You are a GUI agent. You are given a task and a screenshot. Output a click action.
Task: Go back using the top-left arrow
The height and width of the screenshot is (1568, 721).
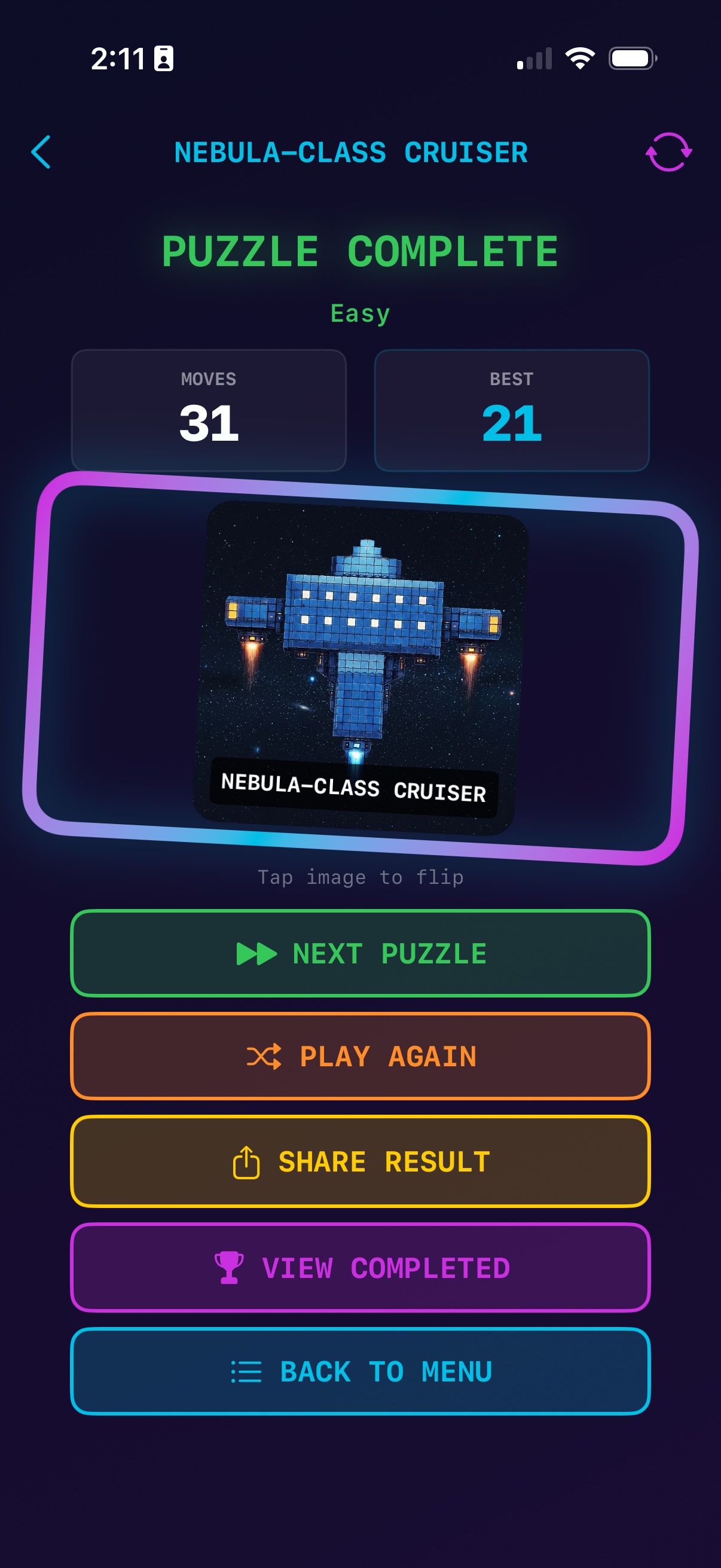tap(41, 152)
